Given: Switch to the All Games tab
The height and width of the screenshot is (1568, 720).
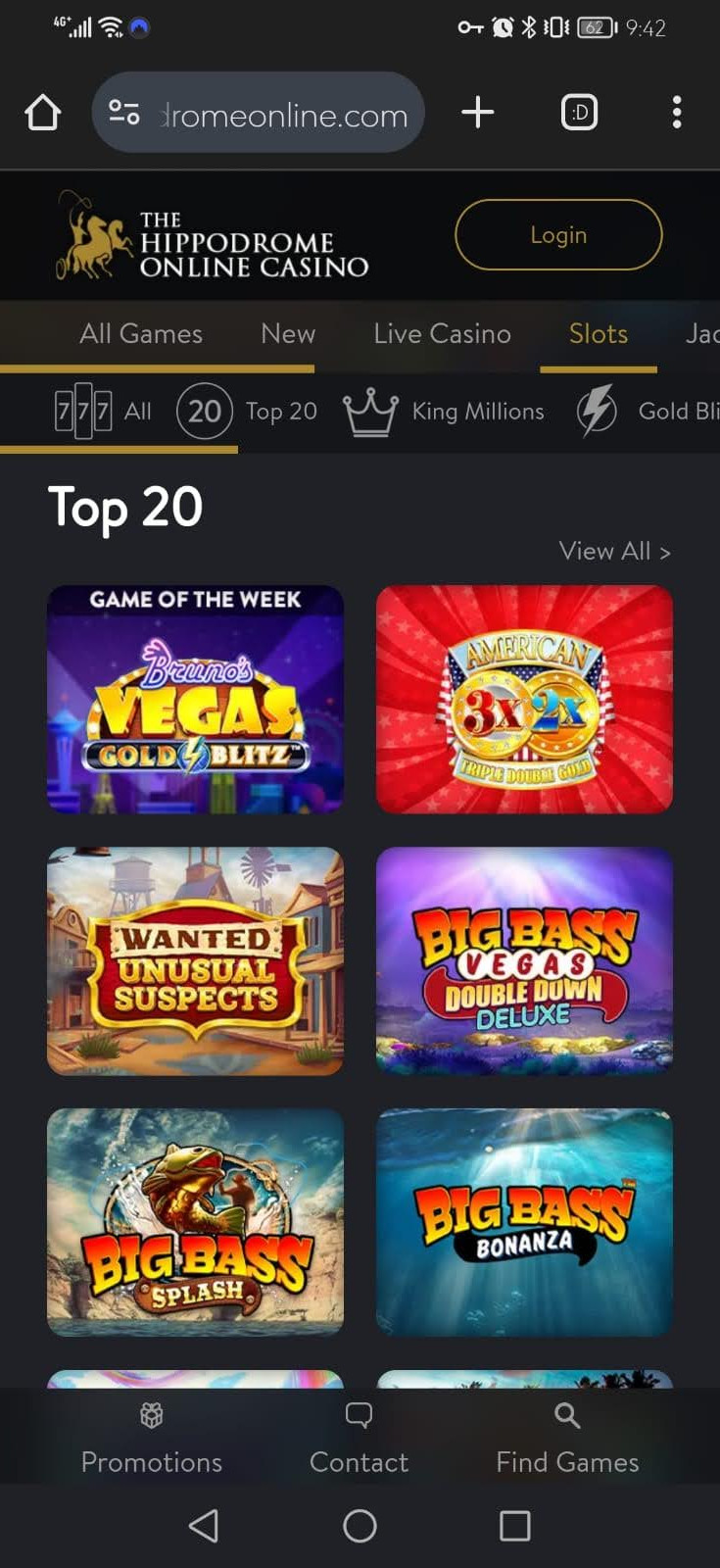Looking at the screenshot, I should pyautogui.click(x=141, y=334).
